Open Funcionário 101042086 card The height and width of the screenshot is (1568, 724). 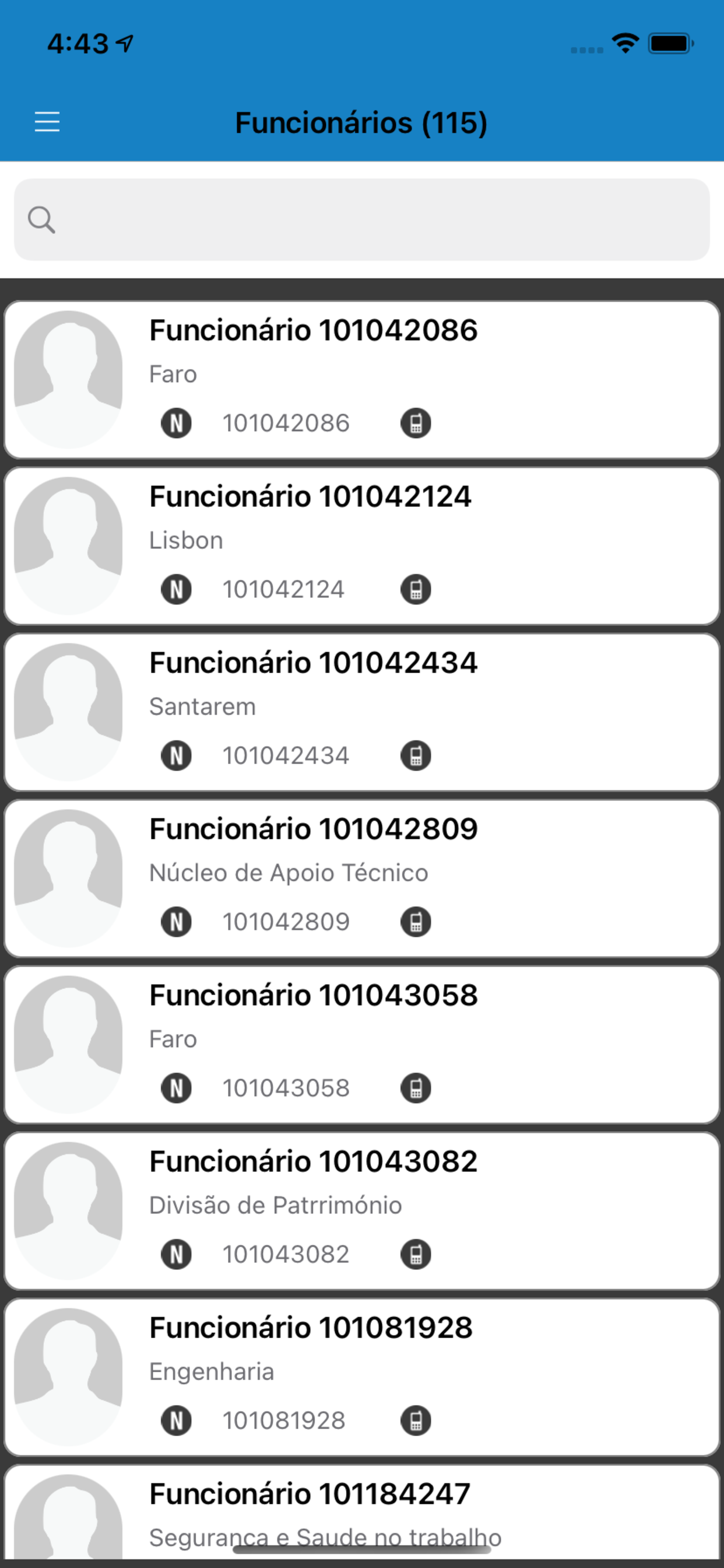pyautogui.click(x=362, y=380)
